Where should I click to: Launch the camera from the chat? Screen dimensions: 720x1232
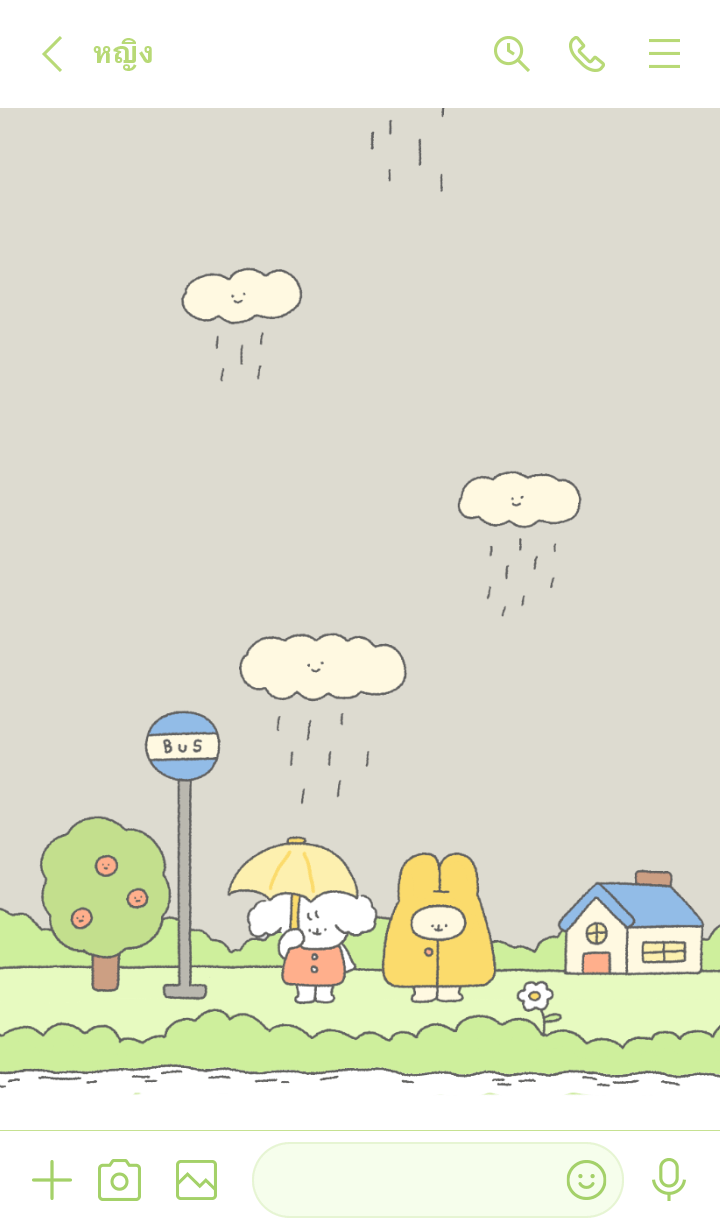(119, 1180)
